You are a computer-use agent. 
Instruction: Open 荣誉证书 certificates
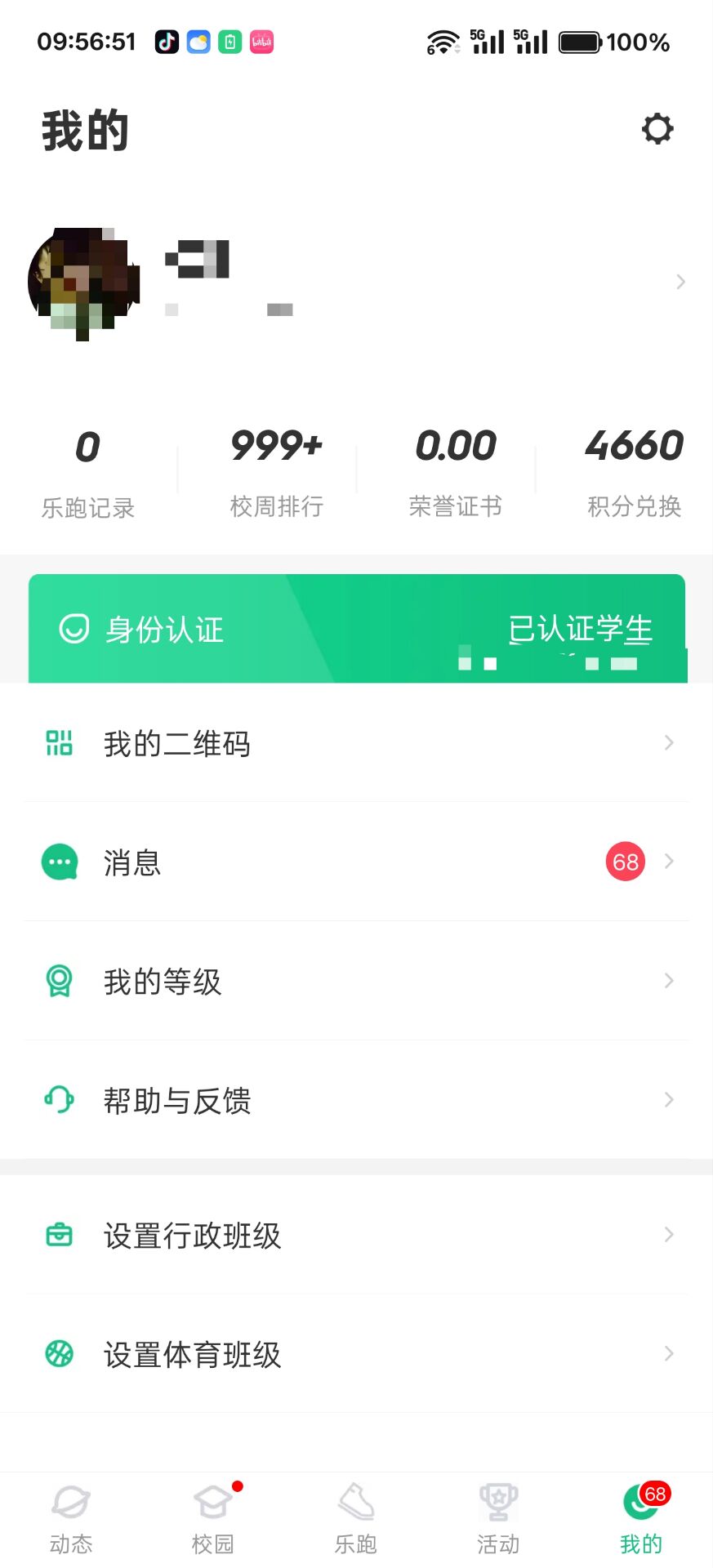(455, 472)
